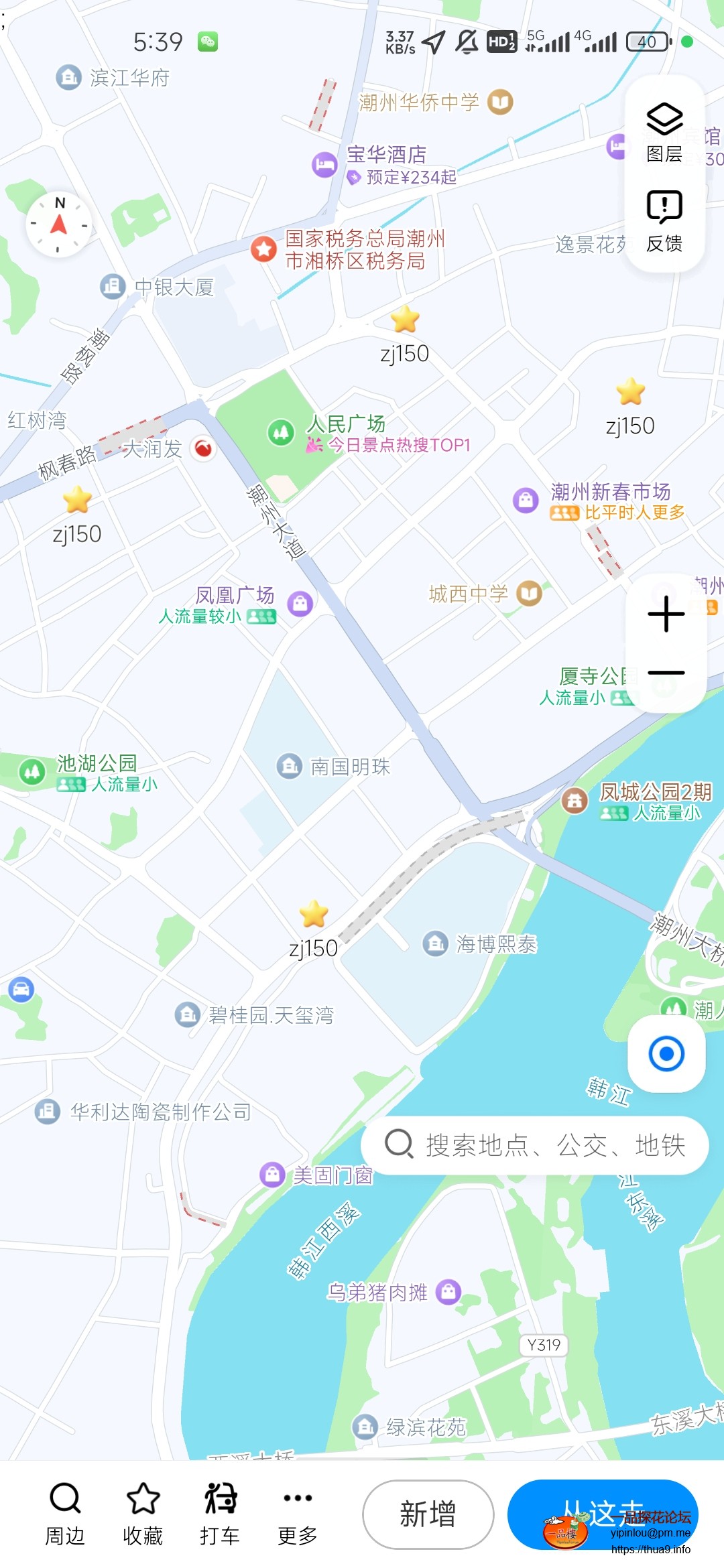This screenshot has height=1568, width=724.
Task: Open the 宝华酒店 hotel marker
Action: tap(324, 164)
